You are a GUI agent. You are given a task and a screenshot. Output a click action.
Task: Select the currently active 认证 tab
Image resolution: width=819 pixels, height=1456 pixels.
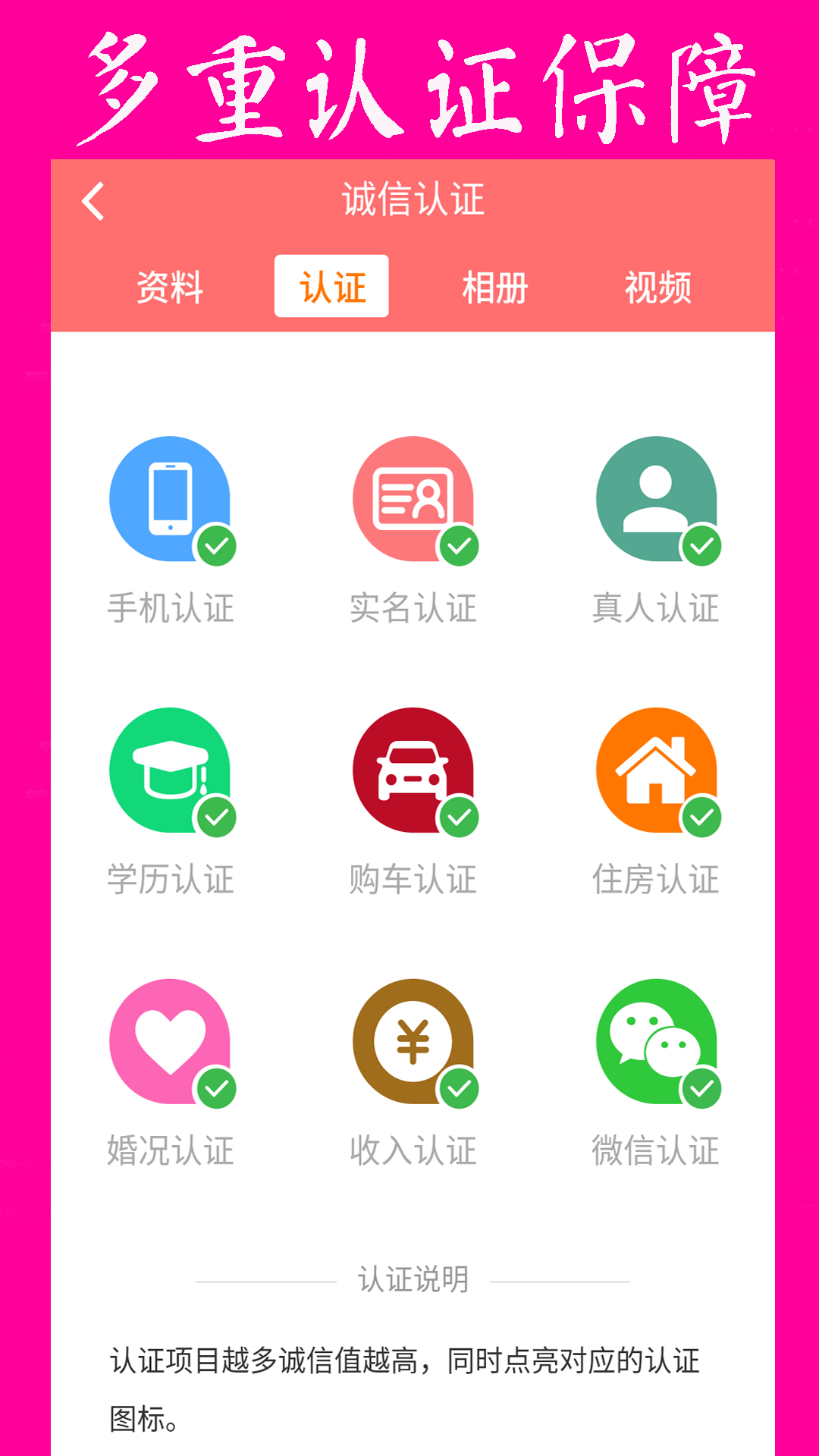point(331,287)
